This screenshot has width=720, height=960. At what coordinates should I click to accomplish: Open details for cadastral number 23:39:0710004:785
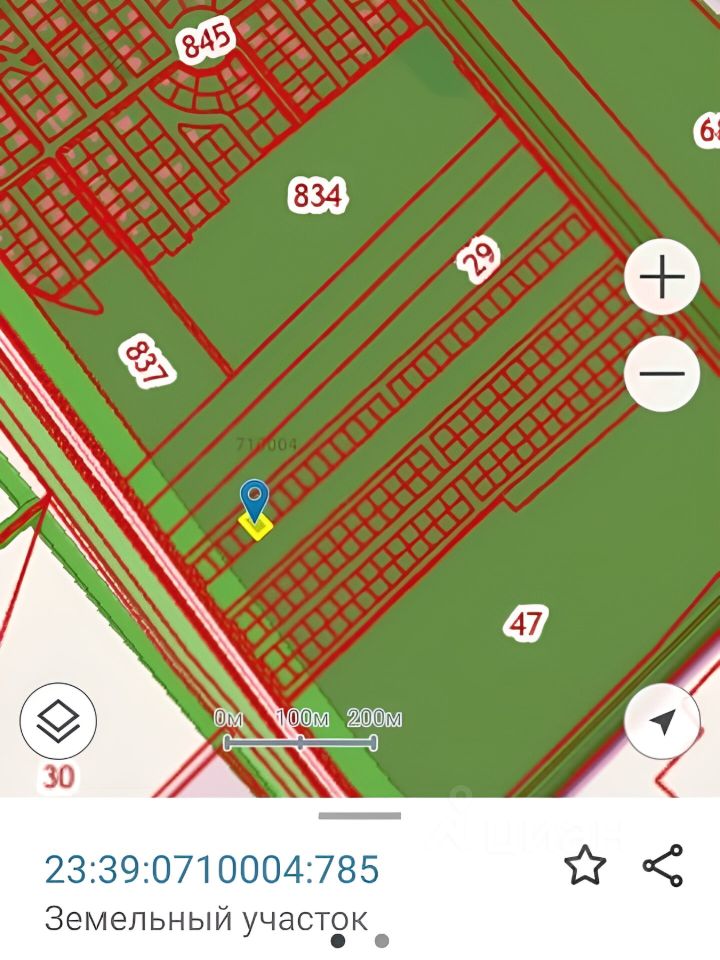(x=212, y=868)
